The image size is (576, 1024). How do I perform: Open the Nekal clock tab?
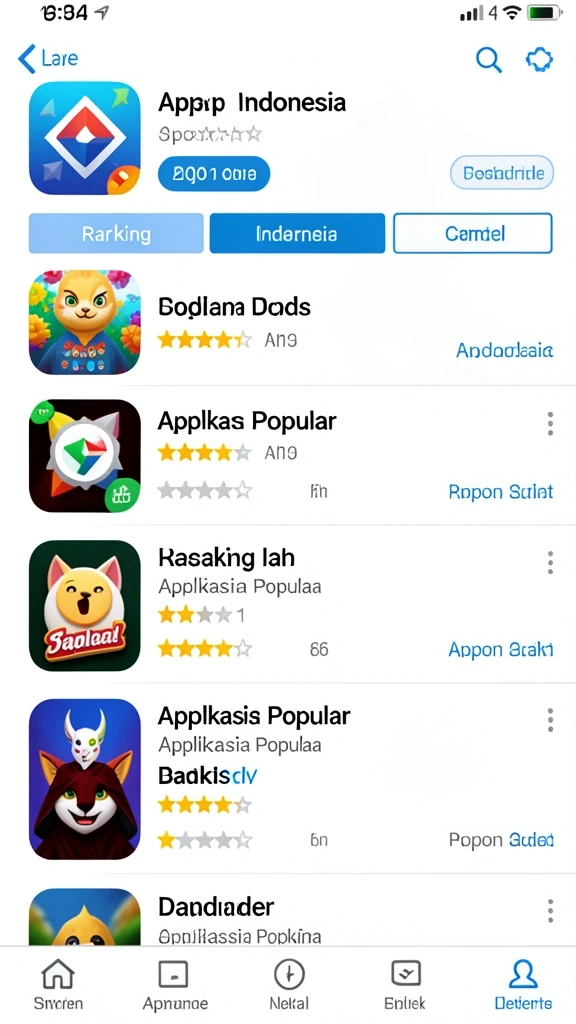[x=289, y=985]
